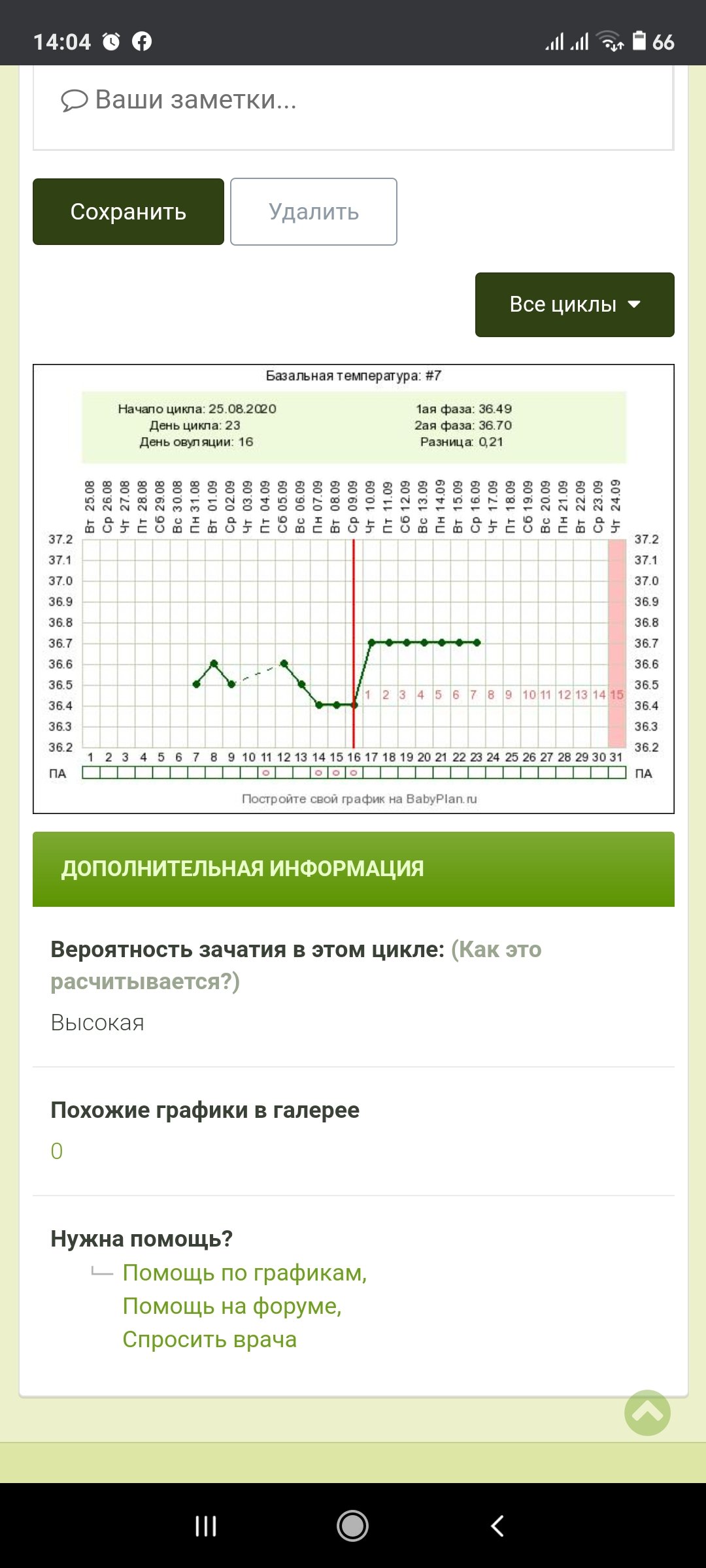The width and height of the screenshot is (706, 1568).
Task: Save the entry with Сохранить
Action: click(x=128, y=212)
